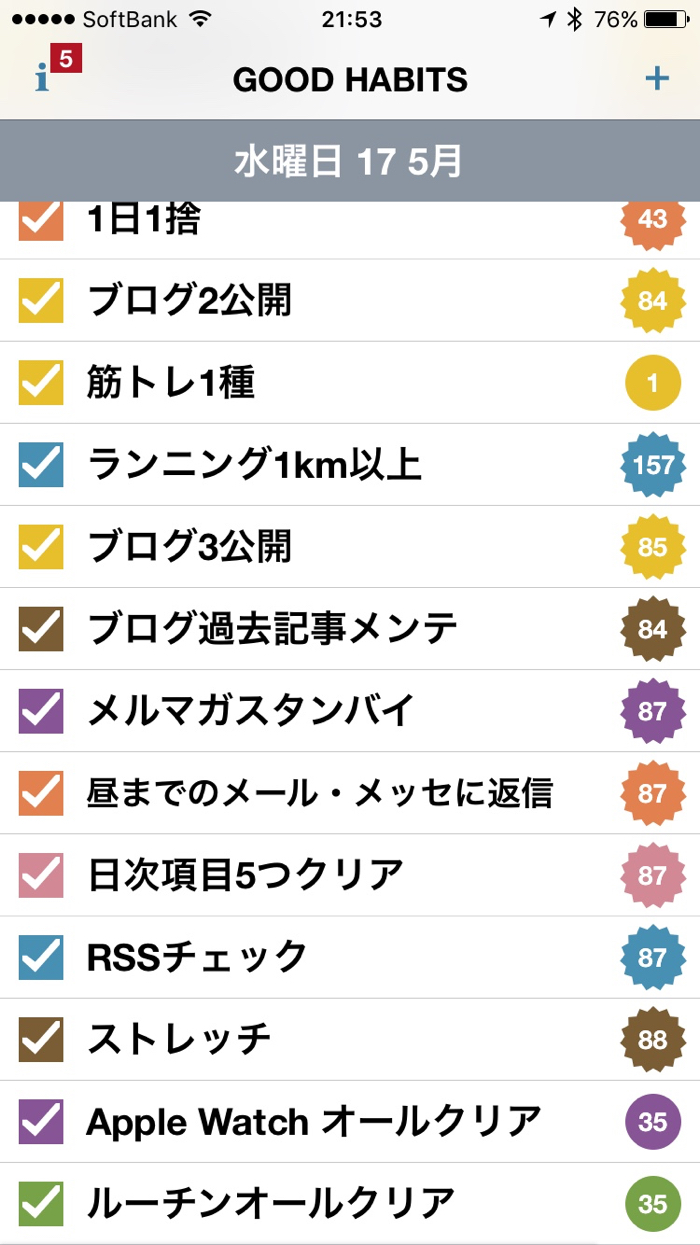The height and width of the screenshot is (1245, 700).
Task: Open the Apple Watch オールクリア habit
Action: tap(313, 1121)
